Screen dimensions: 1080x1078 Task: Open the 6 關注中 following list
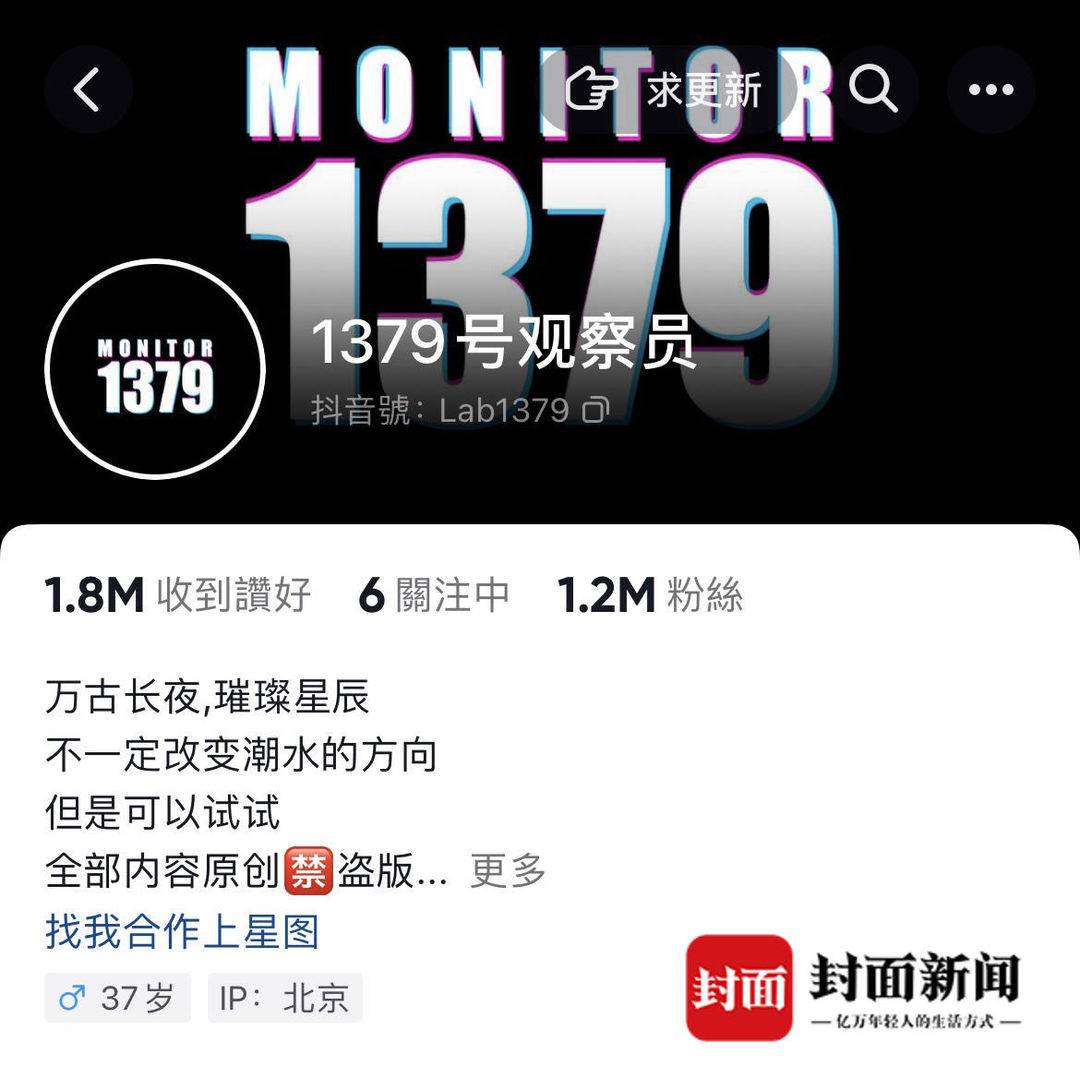pyautogui.click(x=434, y=595)
